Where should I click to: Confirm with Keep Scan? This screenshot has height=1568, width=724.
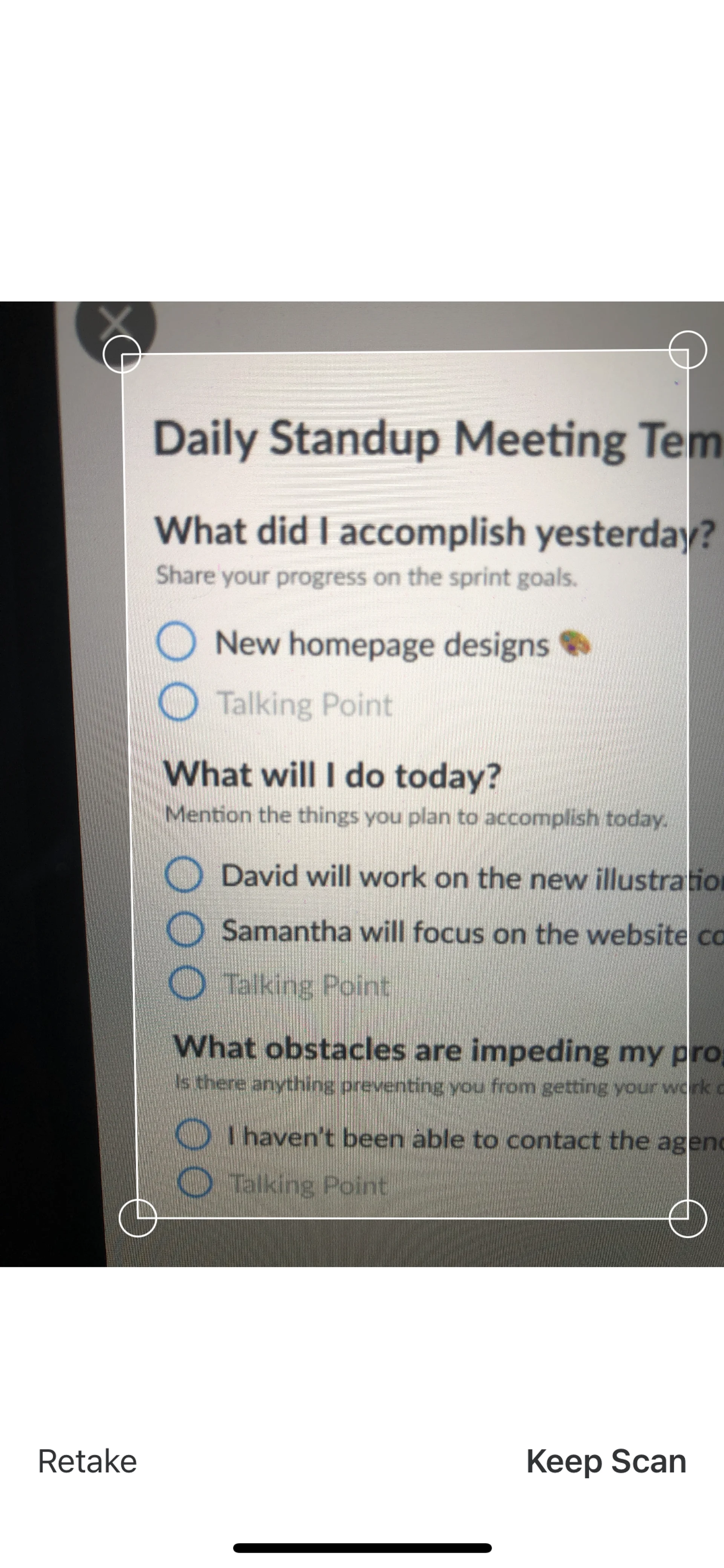[x=606, y=1462]
